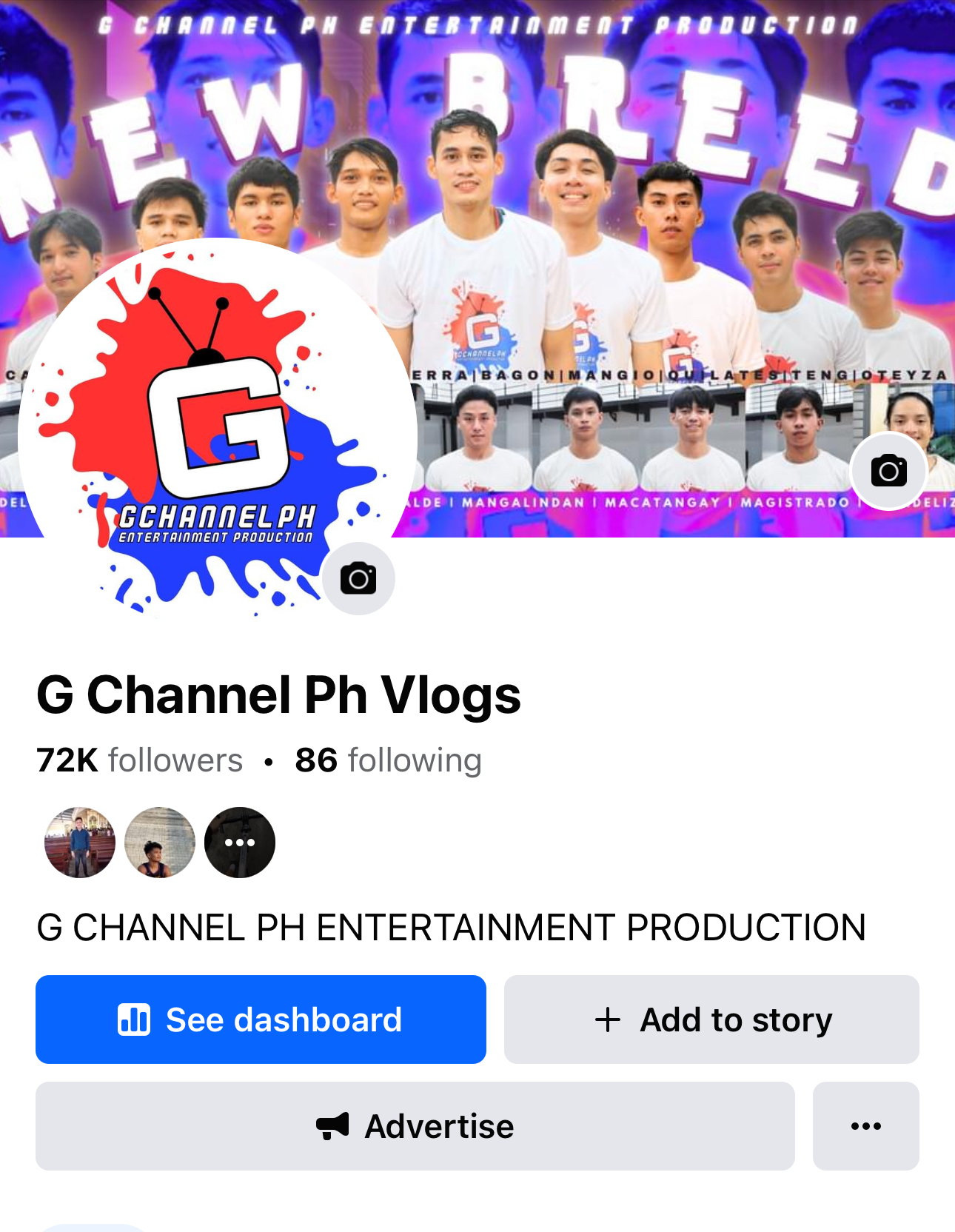
Task: Open the three-dot more options button
Action: point(865,1126)
